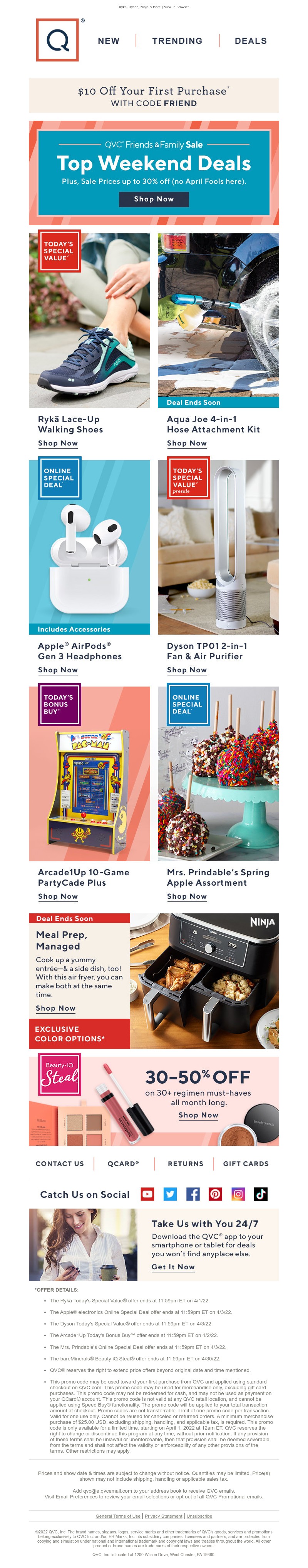This screenshot has width=308, height=1568.
Task: Tap Shop Now in Top Weekend Deals banner
Action: point(154,199)
